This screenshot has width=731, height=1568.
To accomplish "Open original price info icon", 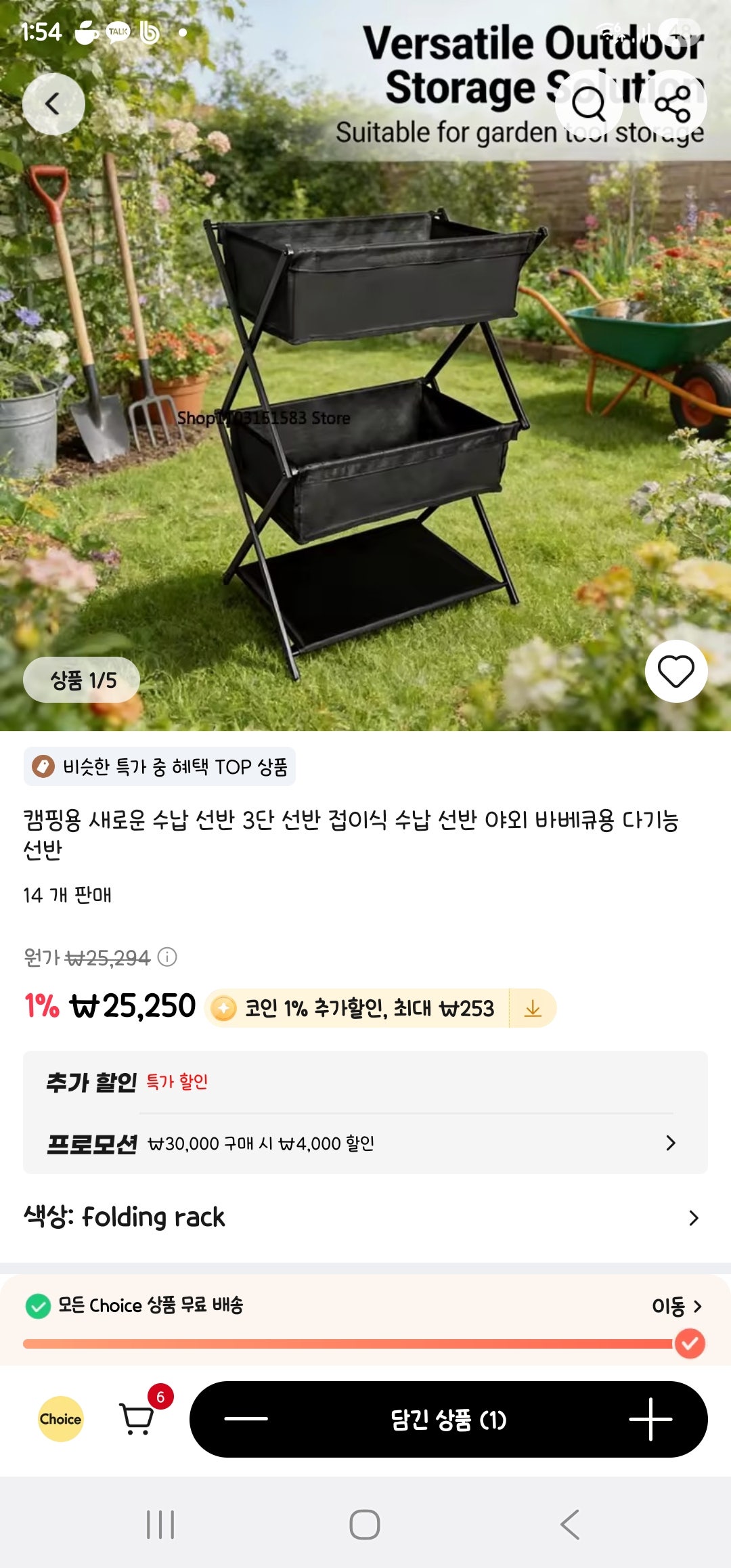I will click(167, 957).
